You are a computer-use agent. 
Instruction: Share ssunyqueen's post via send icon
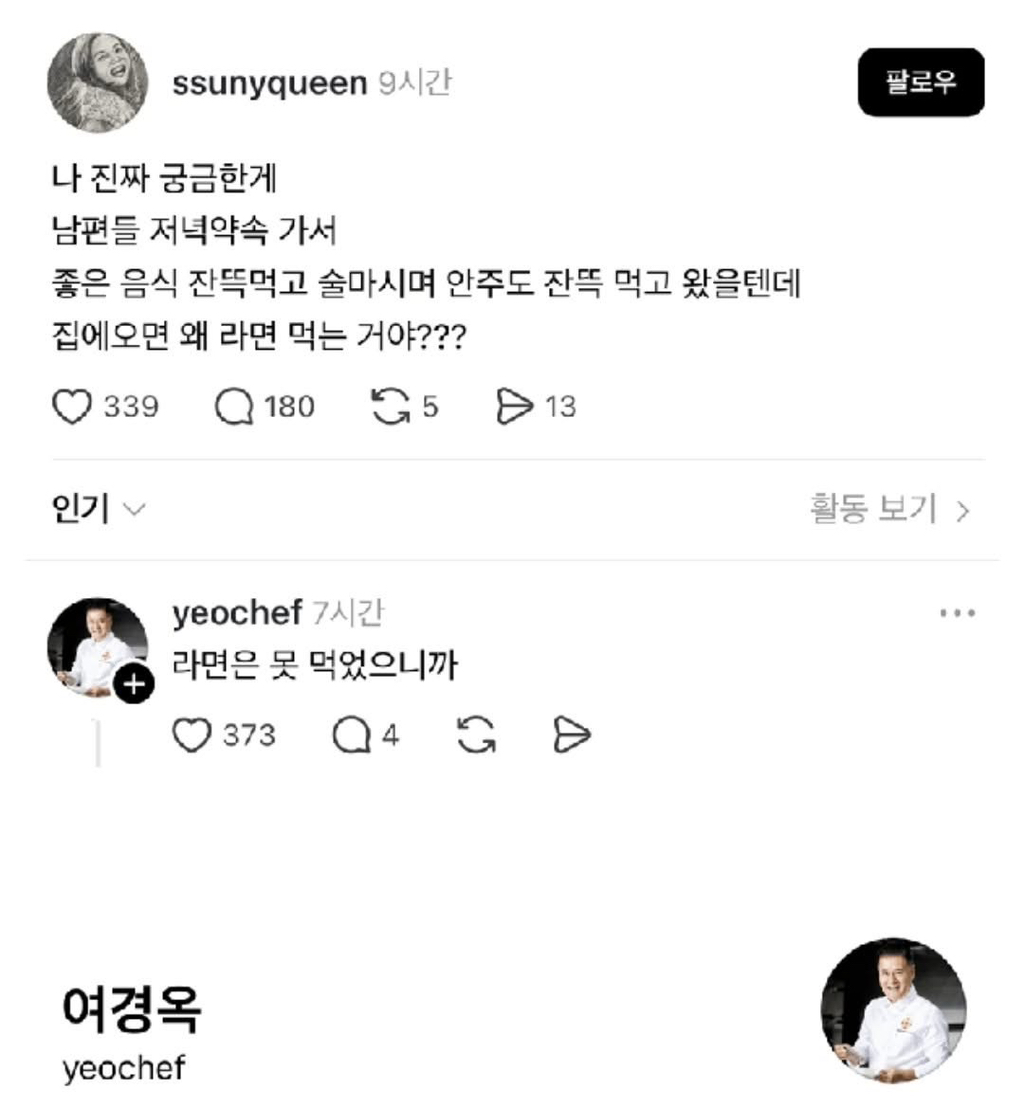click(x=515, y=407)
